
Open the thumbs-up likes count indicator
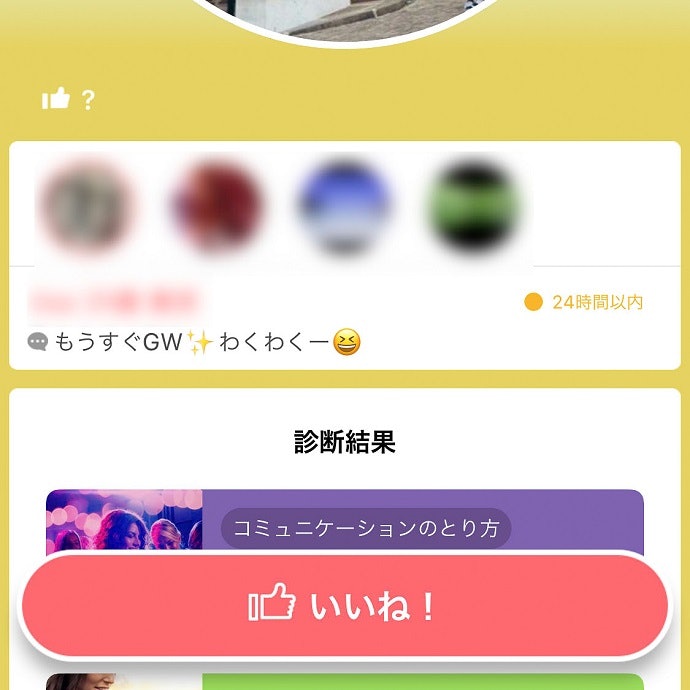click(x=67, y=99)
